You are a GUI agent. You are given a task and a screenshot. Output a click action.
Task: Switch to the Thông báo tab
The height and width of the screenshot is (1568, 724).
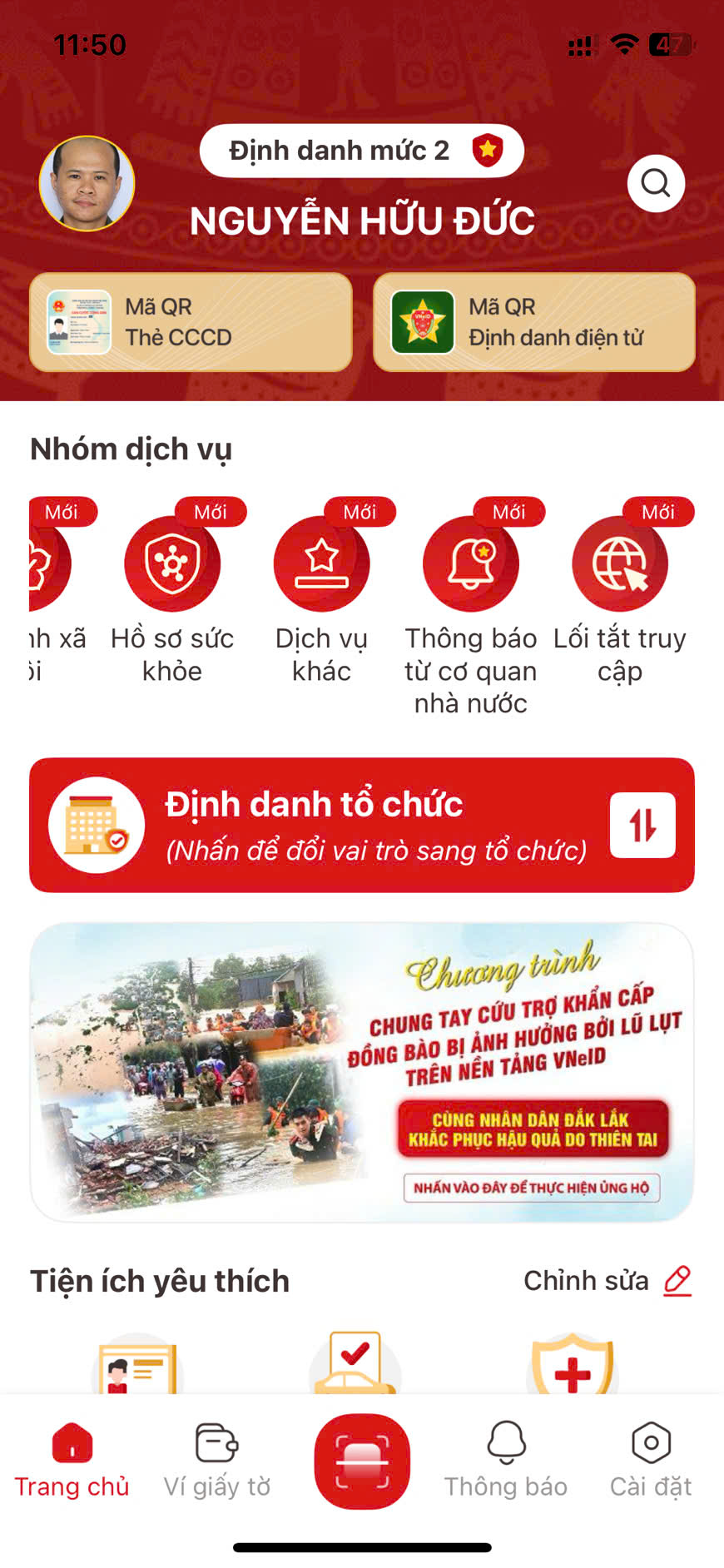coord(506,1460)
